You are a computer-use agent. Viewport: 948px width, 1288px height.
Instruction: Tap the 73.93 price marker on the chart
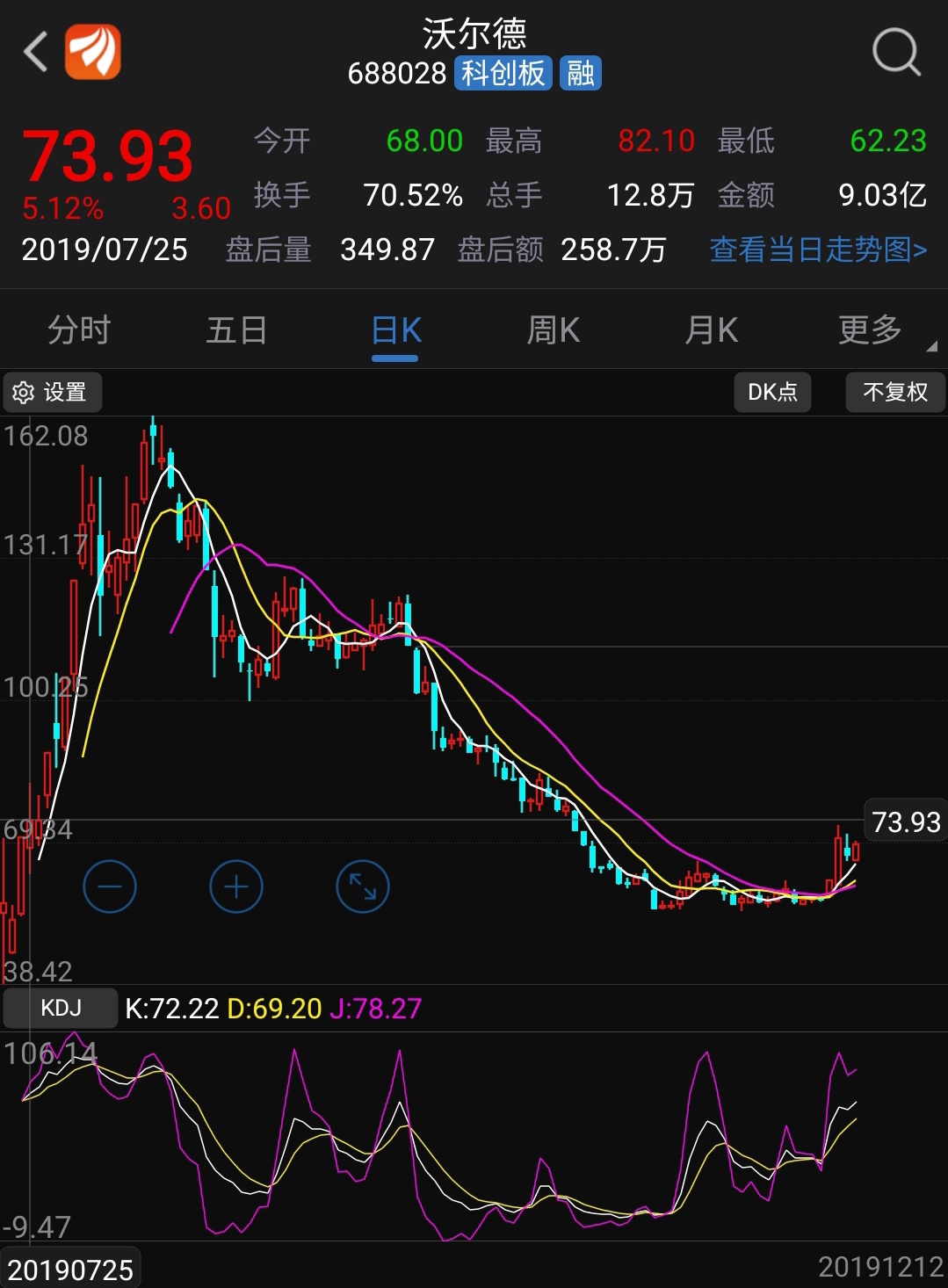[906, 824]
